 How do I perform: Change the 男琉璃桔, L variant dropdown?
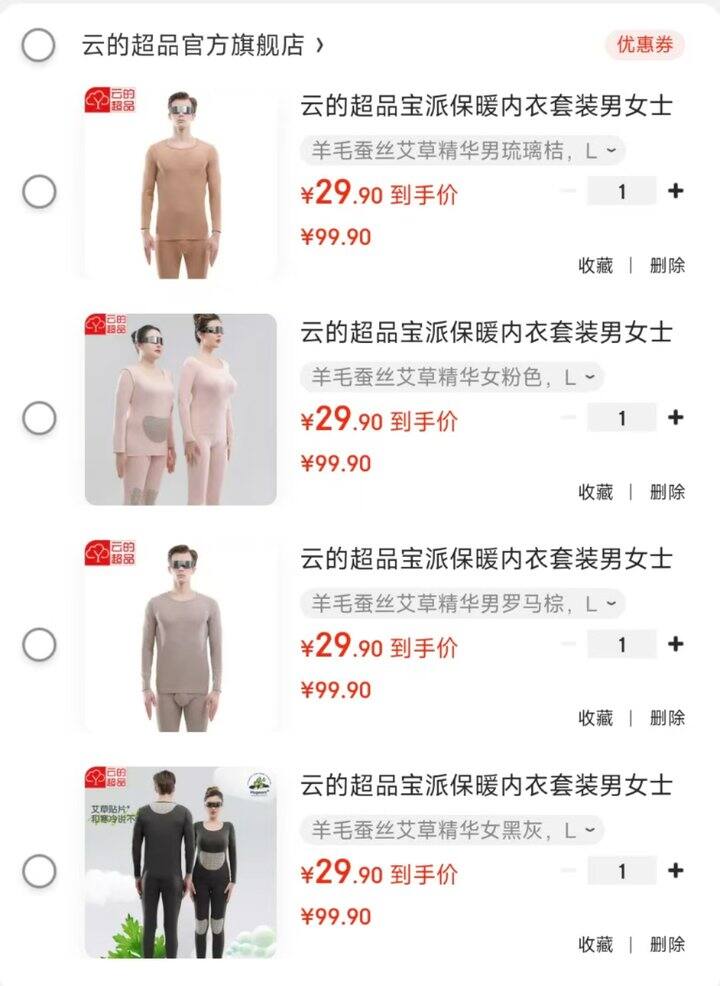[x=462, y=152]
